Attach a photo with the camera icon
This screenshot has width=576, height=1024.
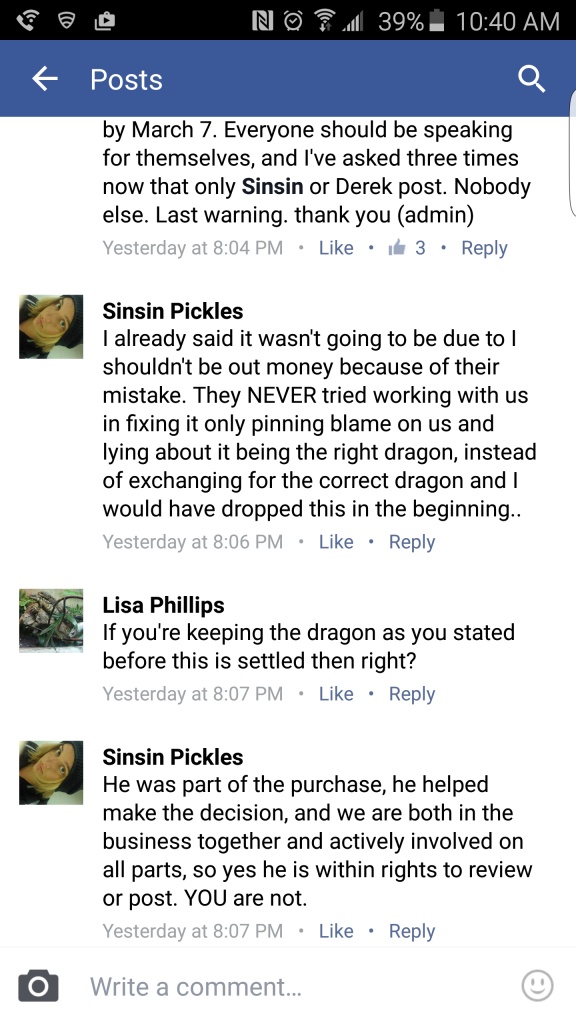point(38,985)
